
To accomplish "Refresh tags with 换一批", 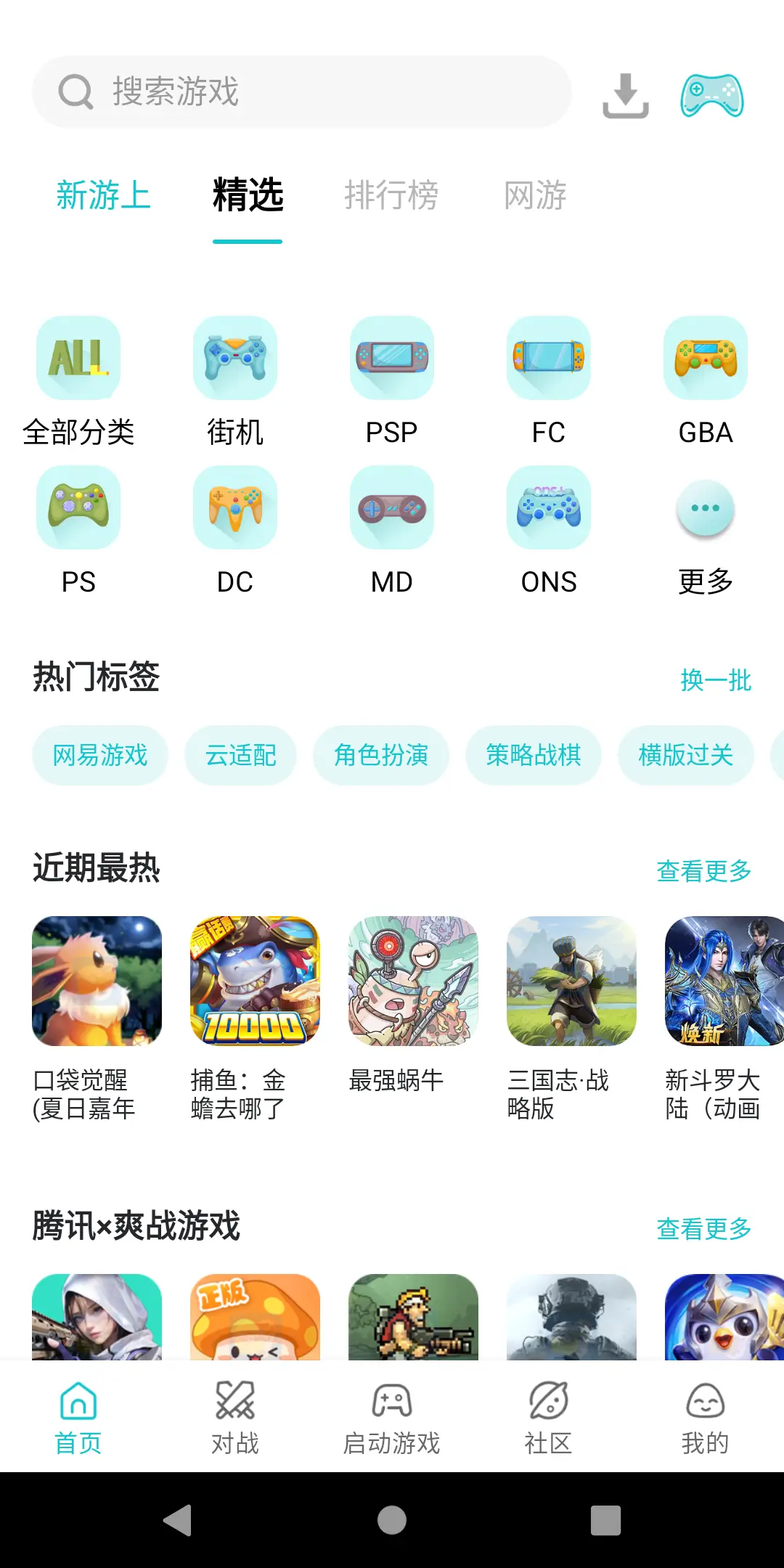I will (715, 680).
